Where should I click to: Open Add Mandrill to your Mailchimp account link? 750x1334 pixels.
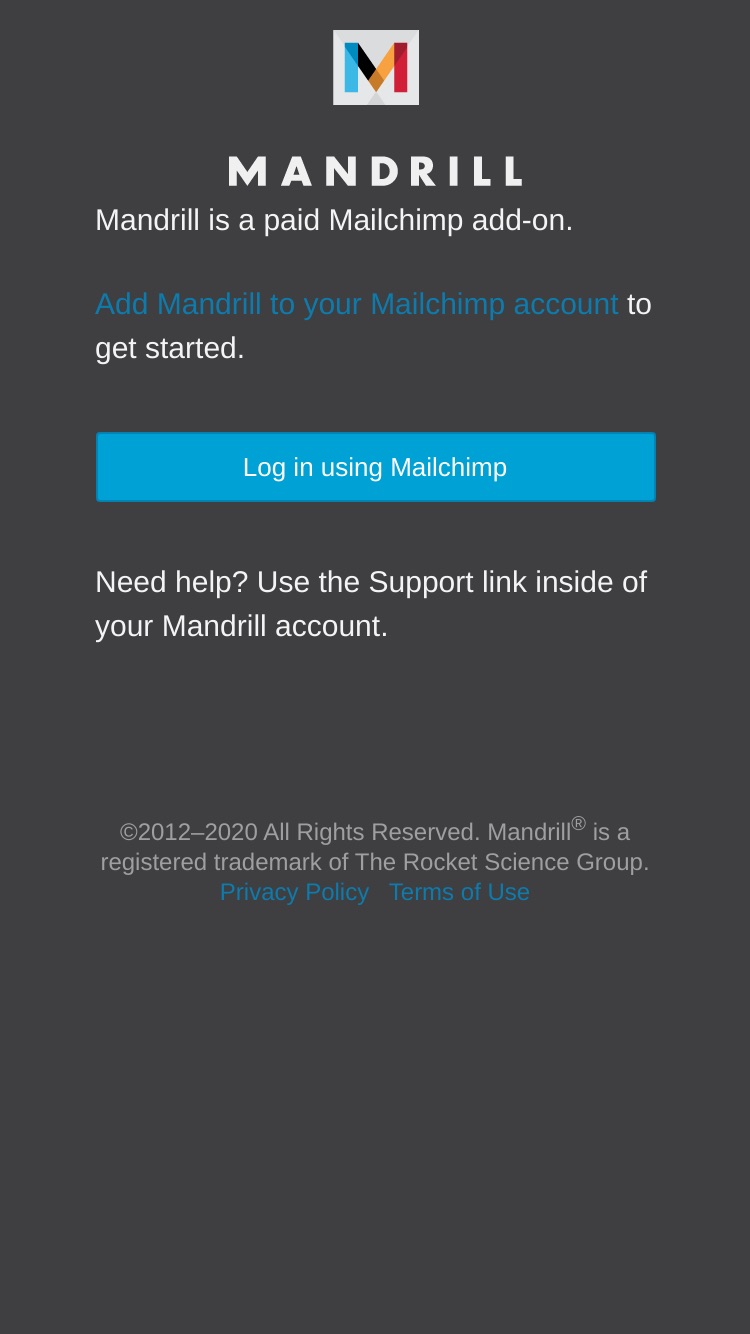pyautogui.click(x=357, y=304)
